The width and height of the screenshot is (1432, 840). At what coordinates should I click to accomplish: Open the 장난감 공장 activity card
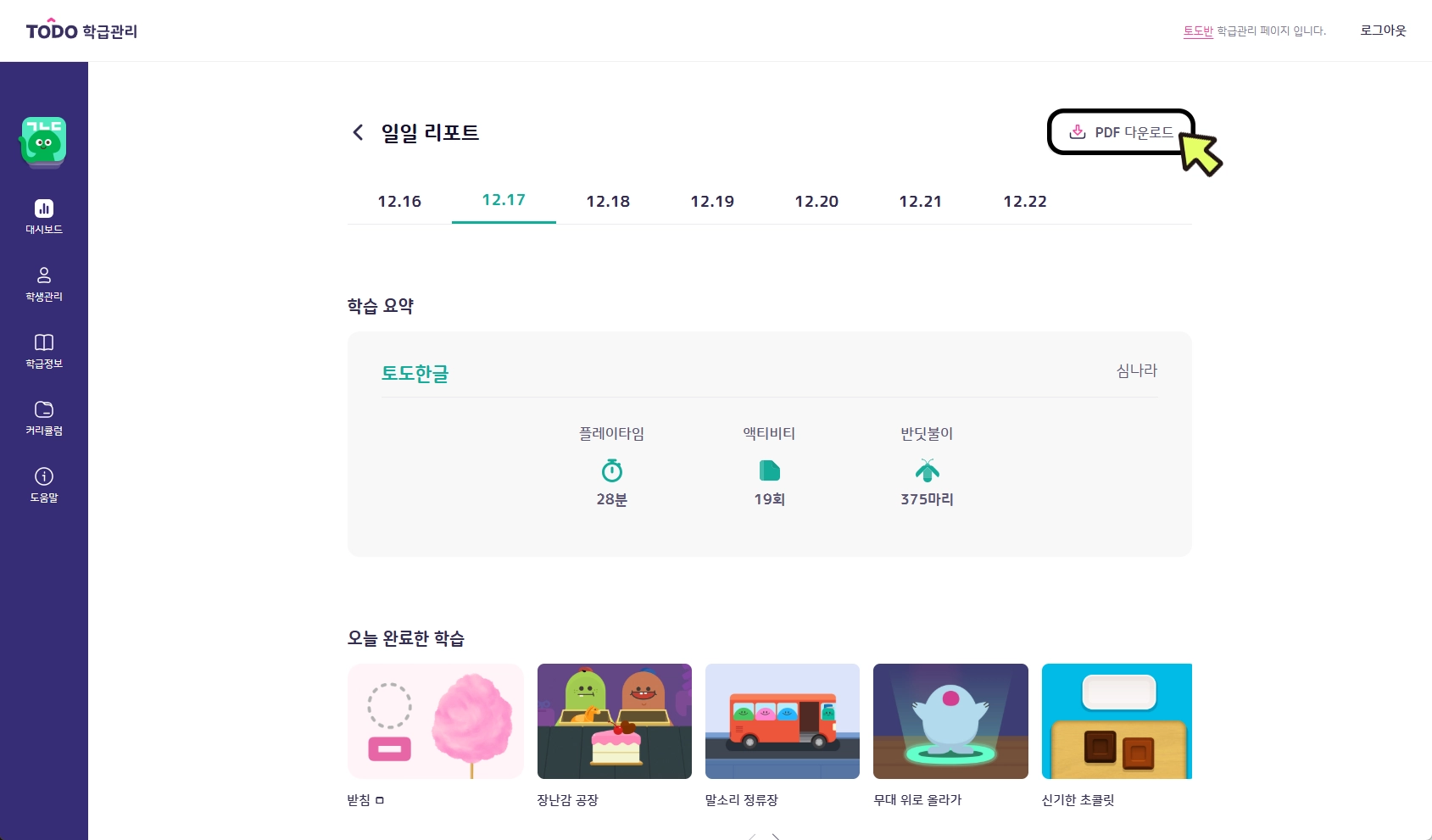614,721
